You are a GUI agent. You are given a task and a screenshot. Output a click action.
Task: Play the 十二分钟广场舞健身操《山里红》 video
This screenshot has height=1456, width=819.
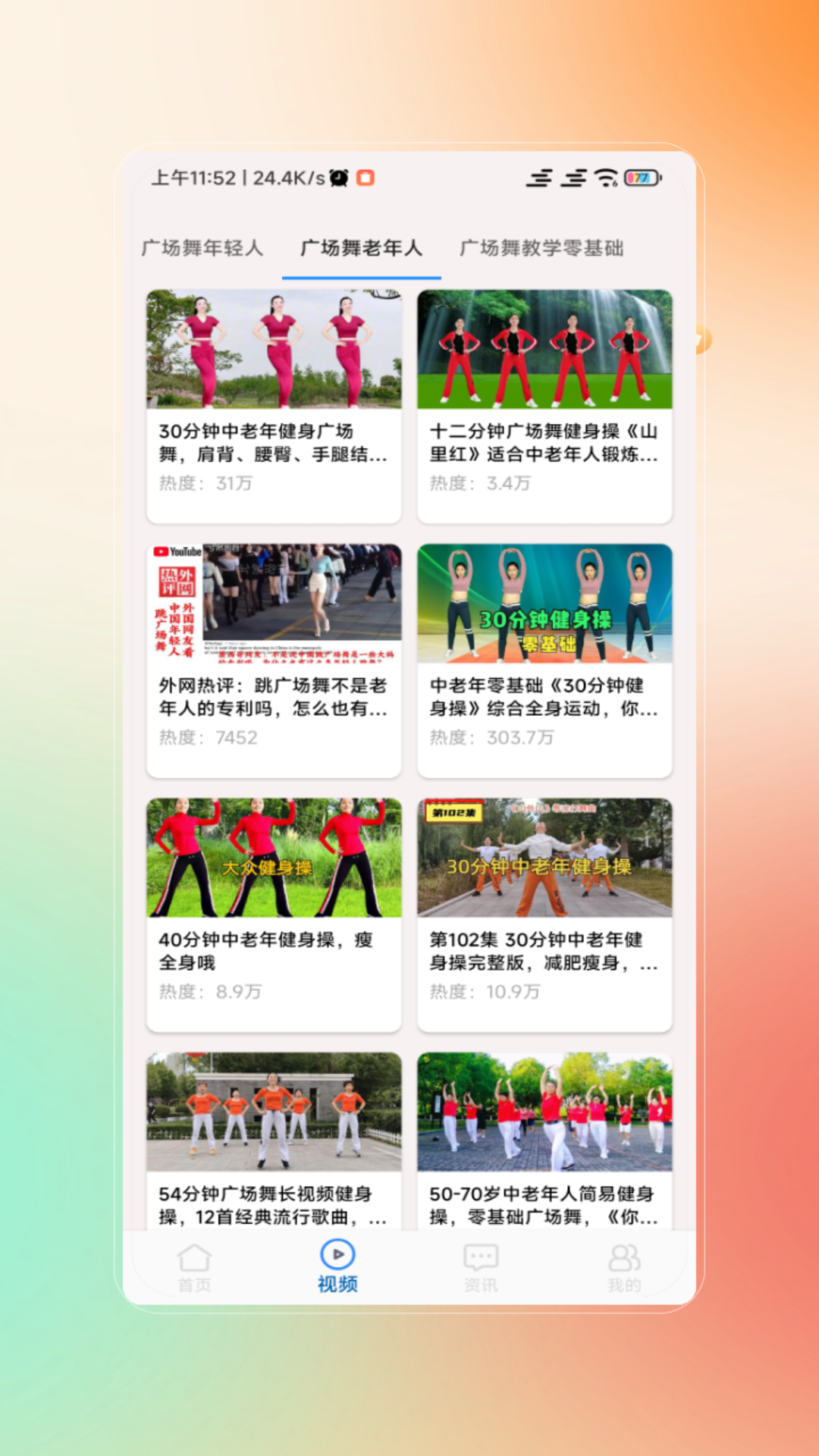tap(544, 406)
